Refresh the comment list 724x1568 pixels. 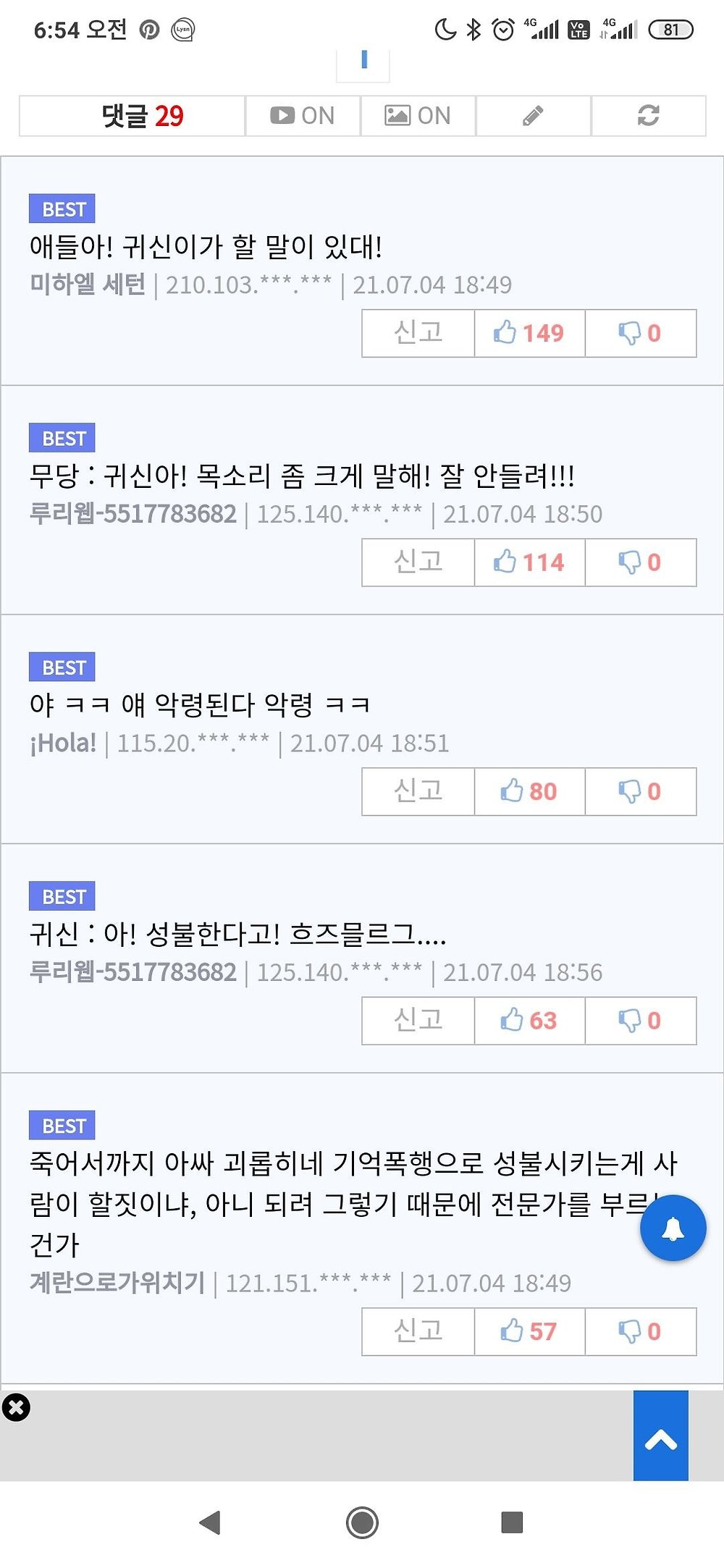(x=648, y=116)
